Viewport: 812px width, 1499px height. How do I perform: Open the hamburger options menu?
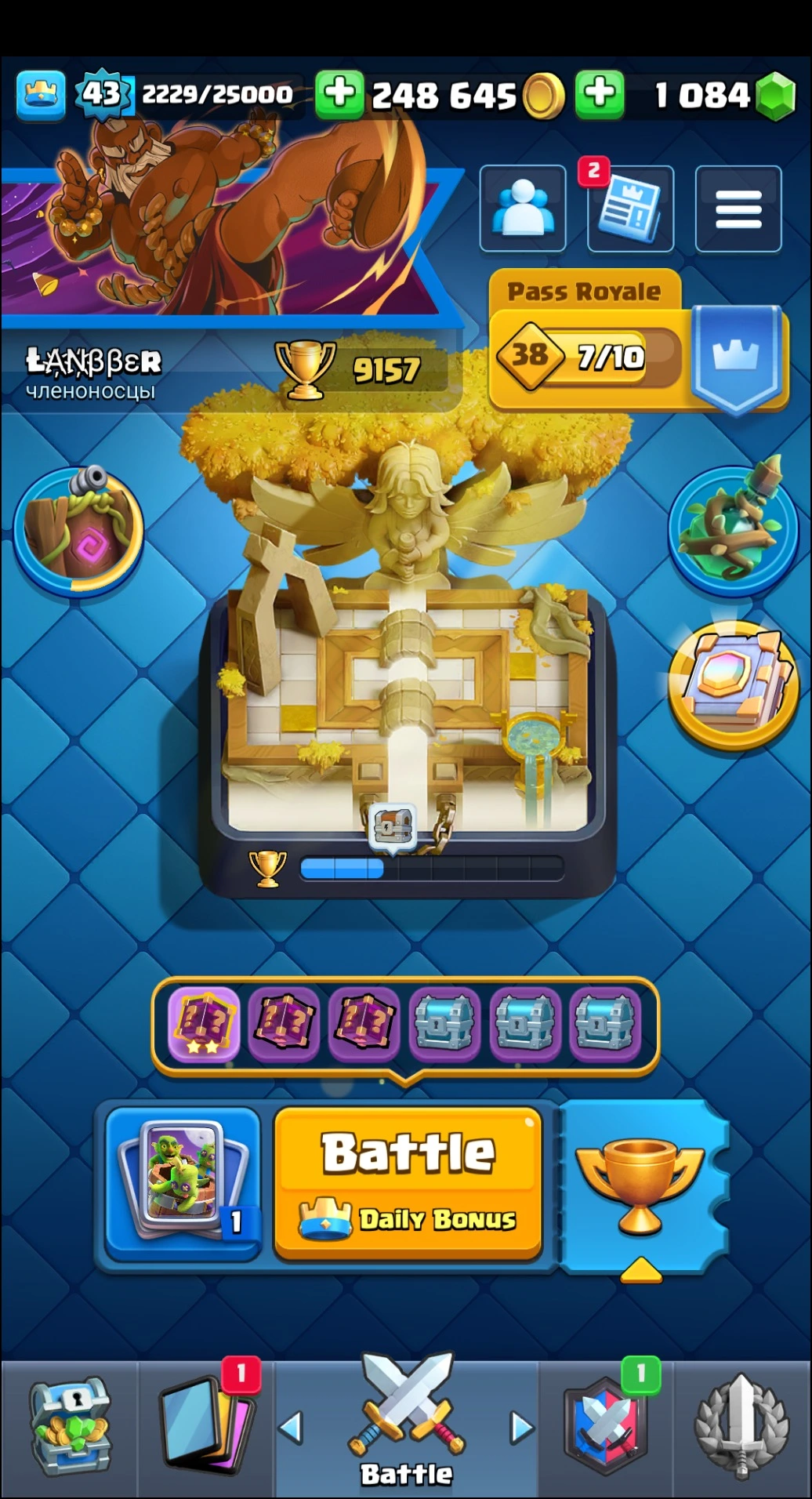coord(738,209)
